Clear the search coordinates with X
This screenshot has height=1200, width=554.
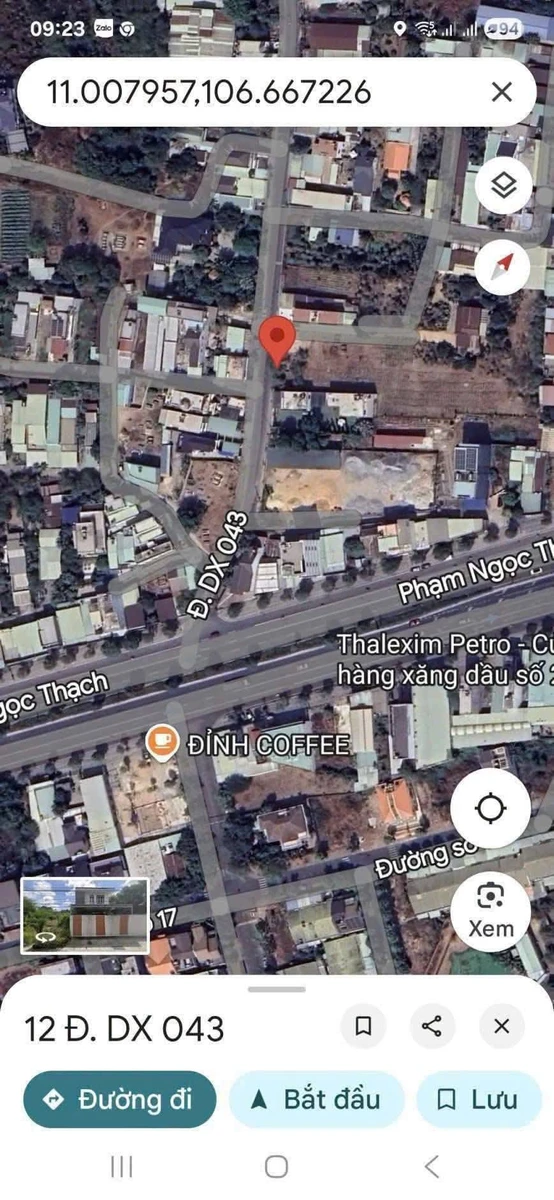[501, 92]
